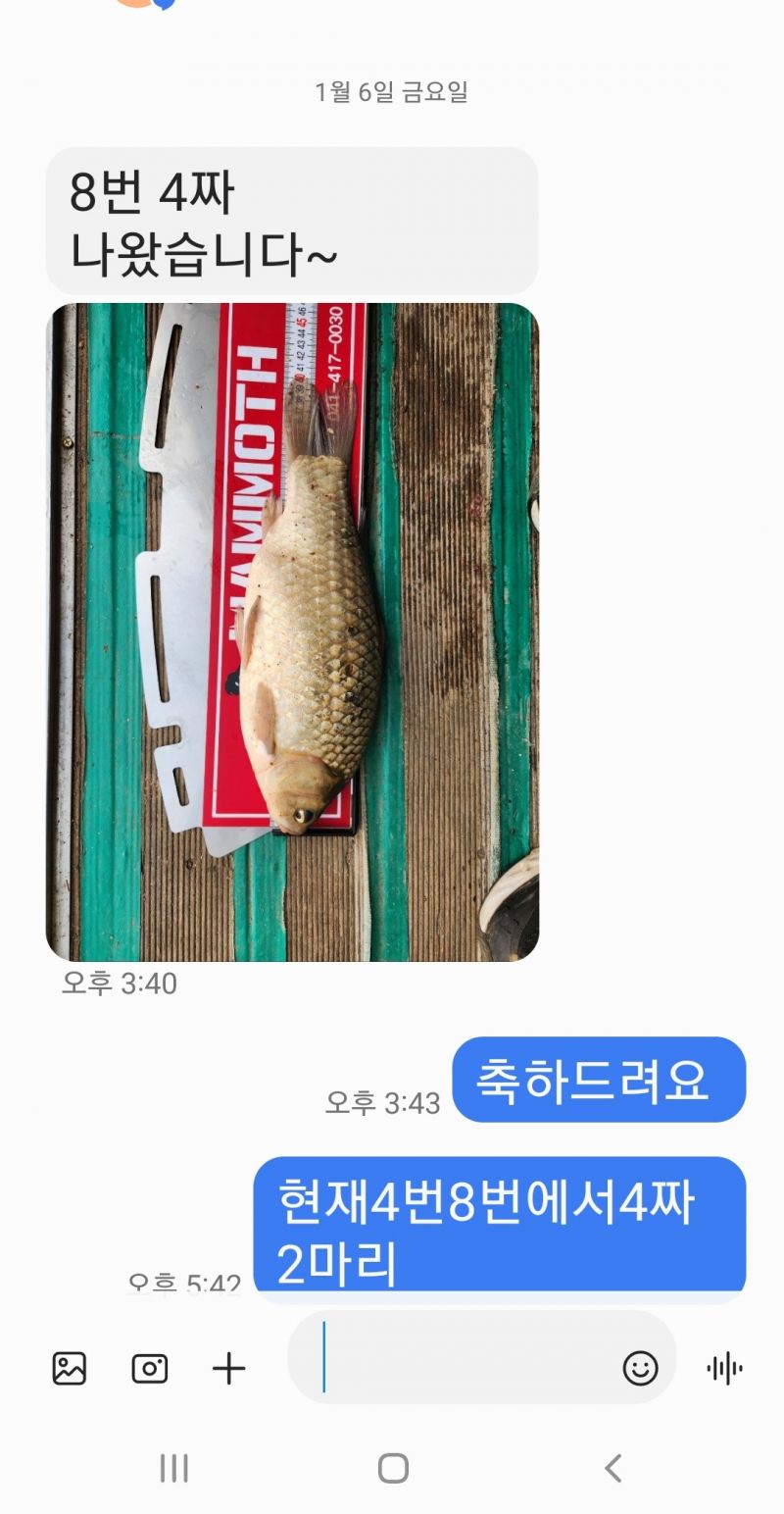Start a voice message recording
This screenshot has height=1514, width=784.
(x=725, y=1368)
